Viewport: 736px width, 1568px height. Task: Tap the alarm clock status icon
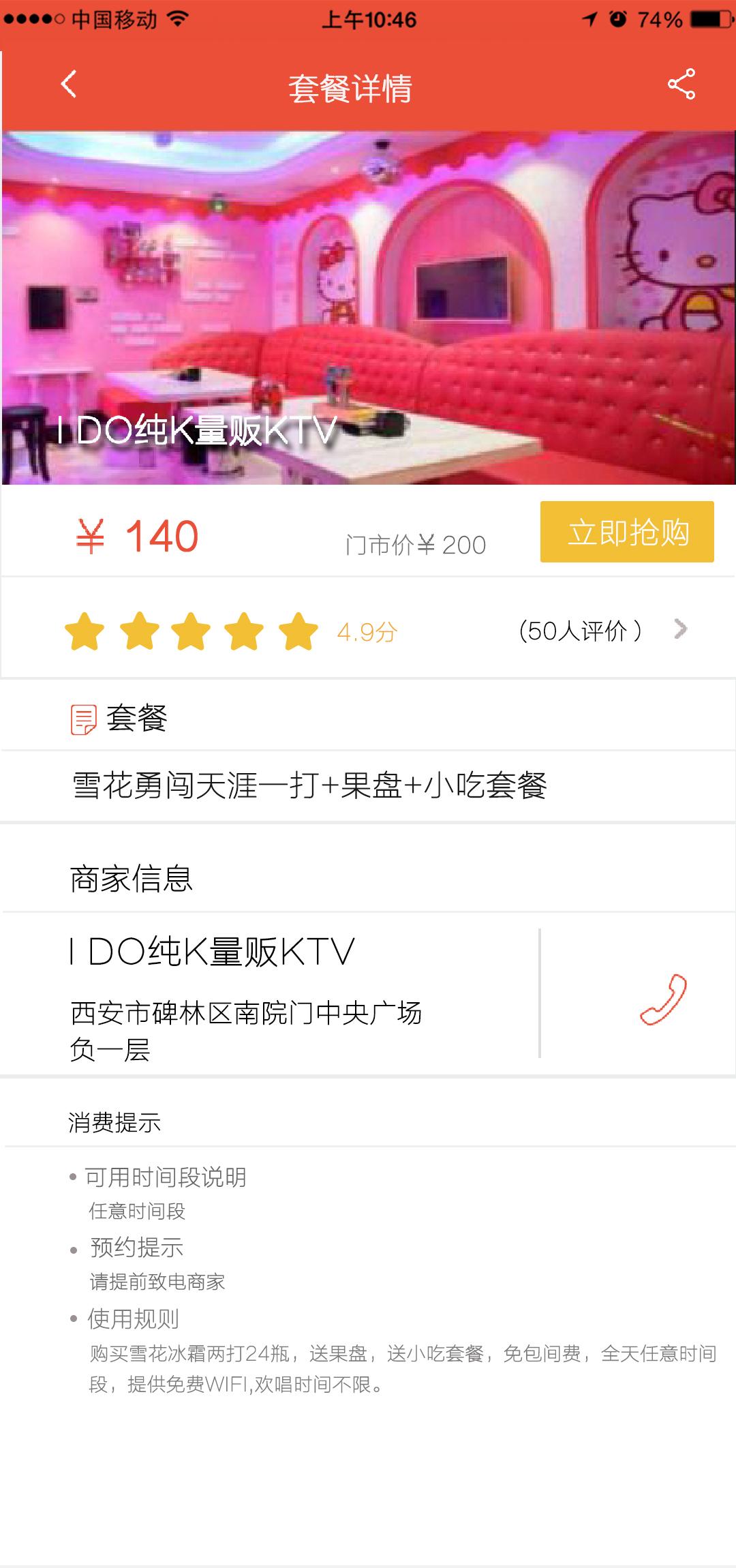[617, 19]
